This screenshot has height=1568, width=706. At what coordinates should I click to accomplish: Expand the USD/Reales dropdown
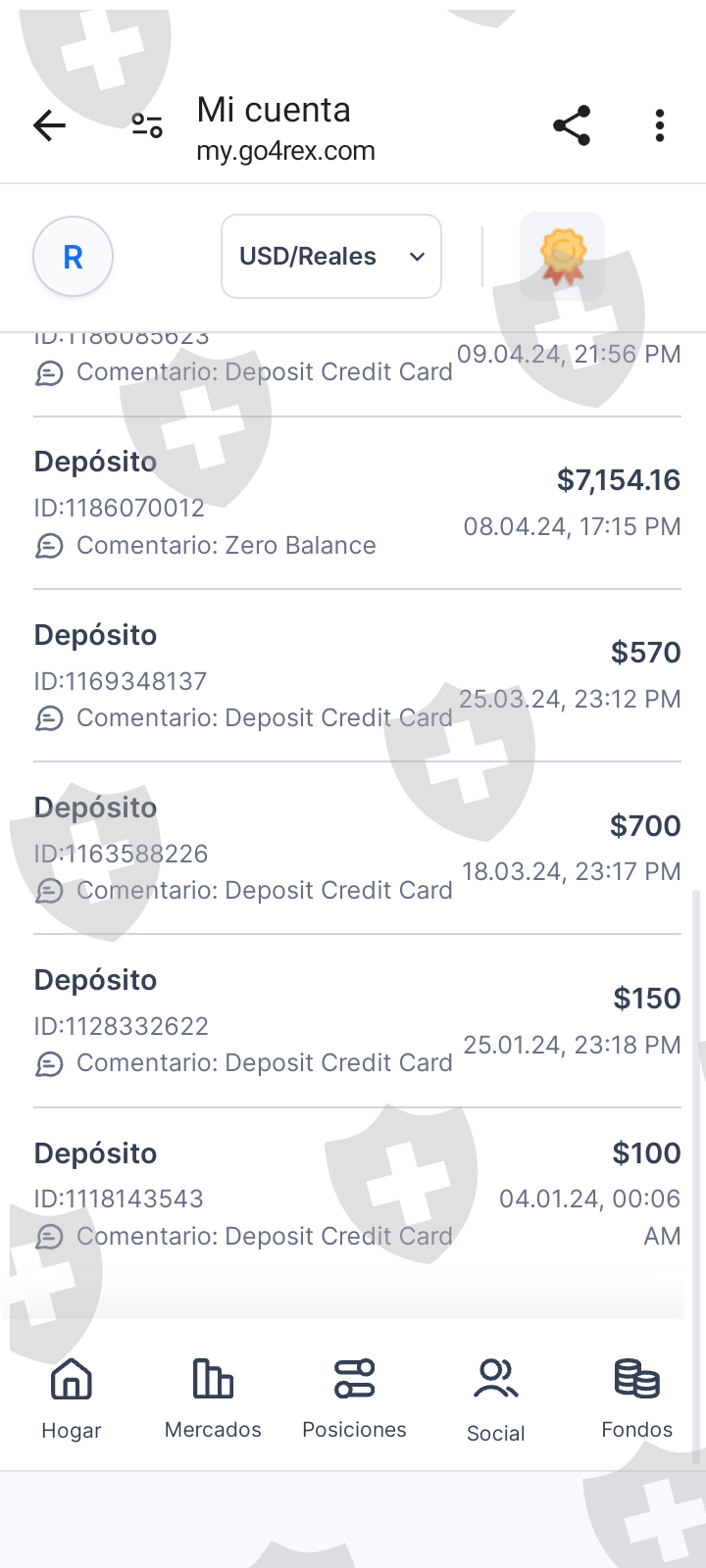(331, 257)
